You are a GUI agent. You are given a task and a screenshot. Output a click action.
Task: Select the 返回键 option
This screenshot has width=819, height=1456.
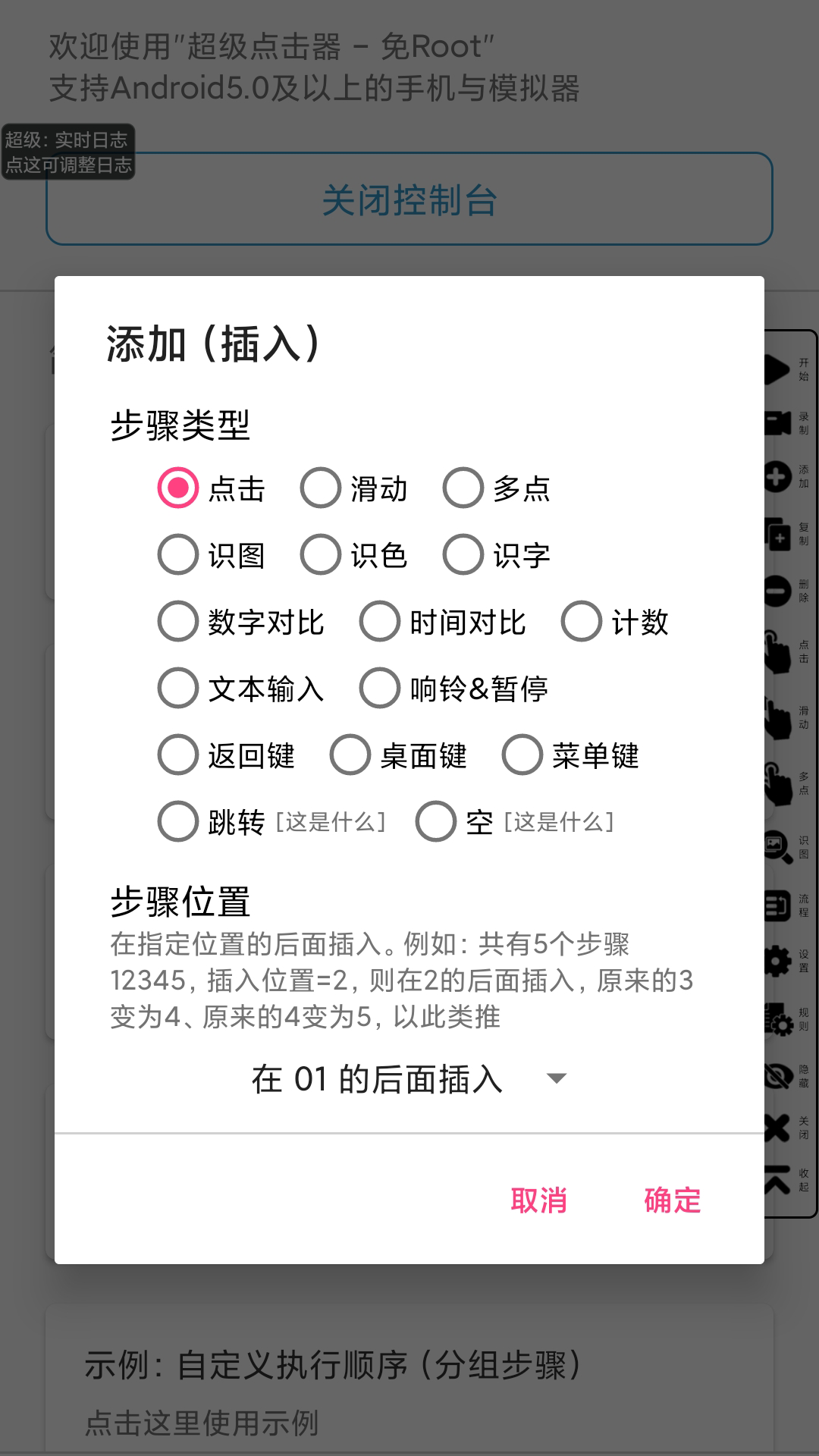click(178, 755)
